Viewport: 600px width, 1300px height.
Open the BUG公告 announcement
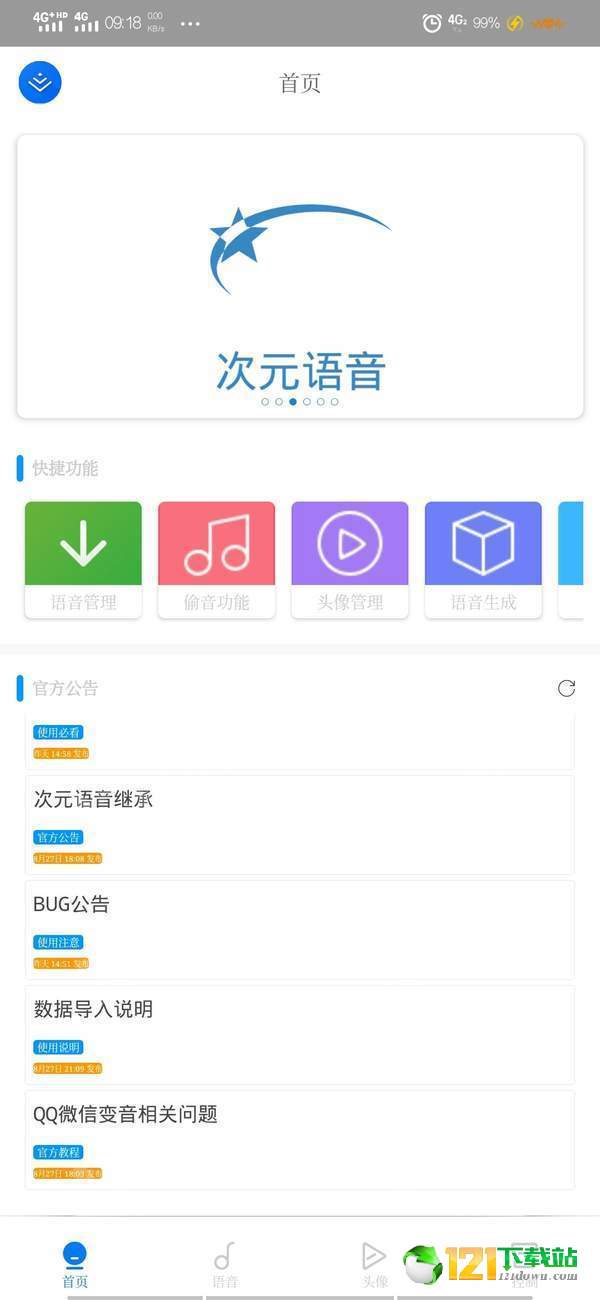click(x=299, y=929)
